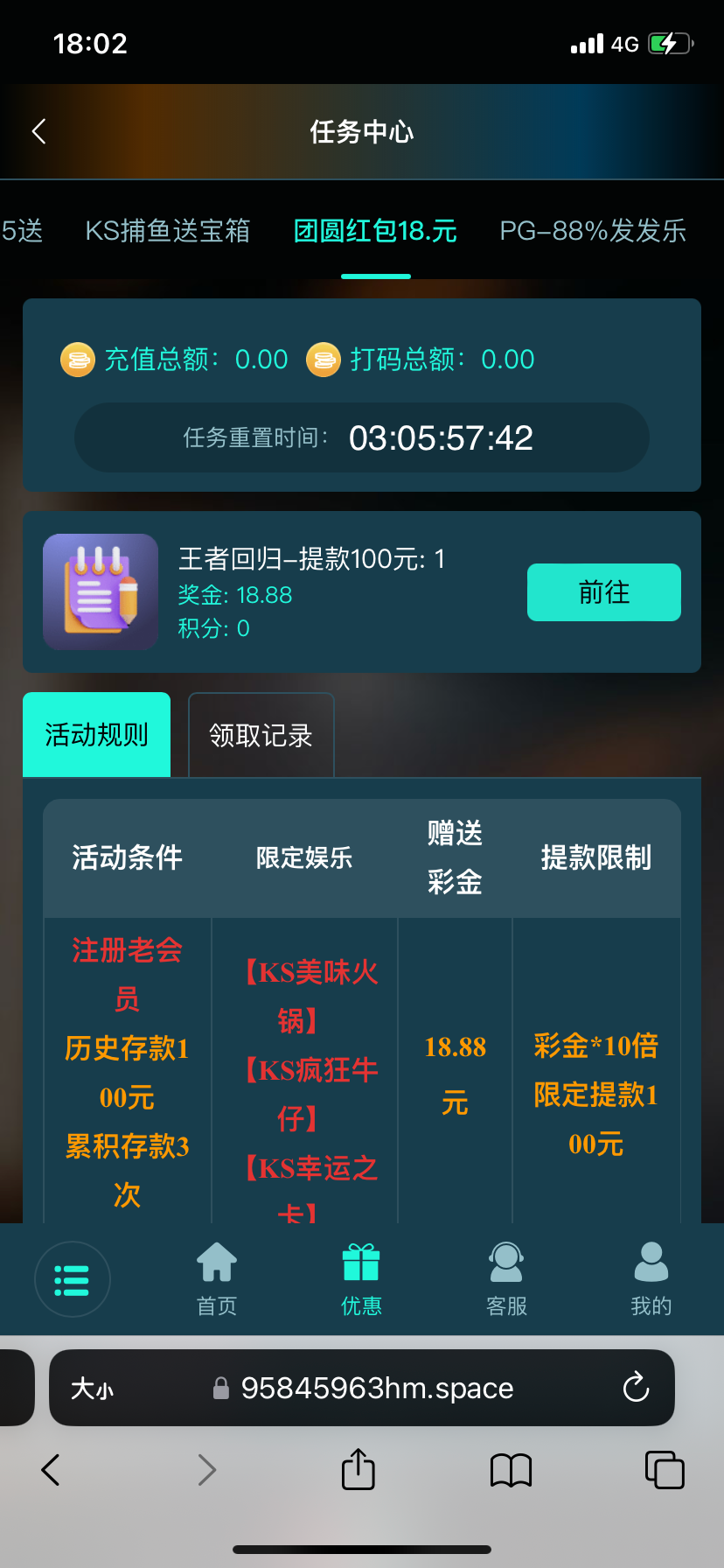Viewport: 724px width, 1568px height.
Task: Switch to 领取记录 tab
Action: (x=261, y=735)
